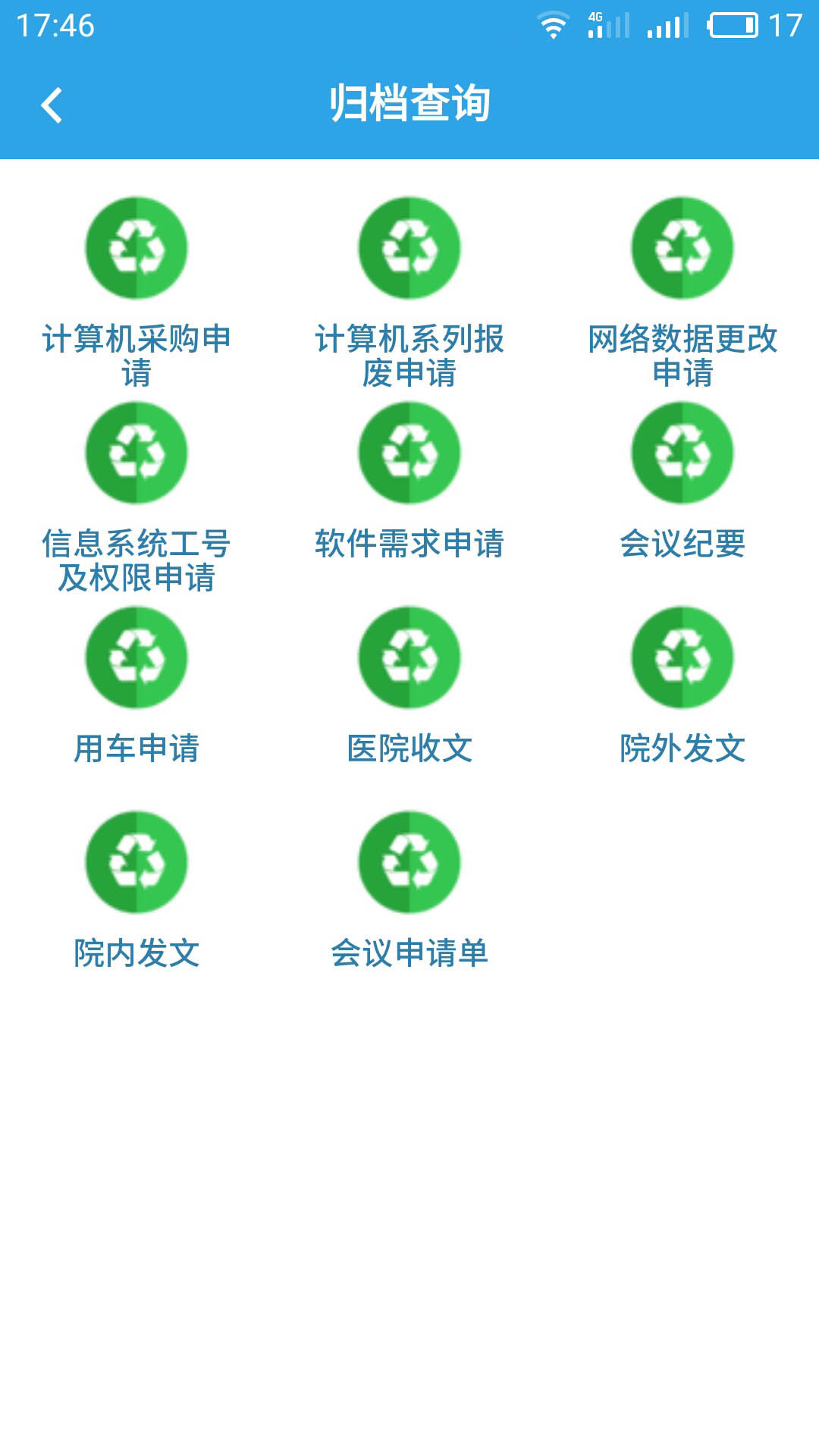Select 用车申请 archive
The image size is (819, 1456).
pos(136,658)
